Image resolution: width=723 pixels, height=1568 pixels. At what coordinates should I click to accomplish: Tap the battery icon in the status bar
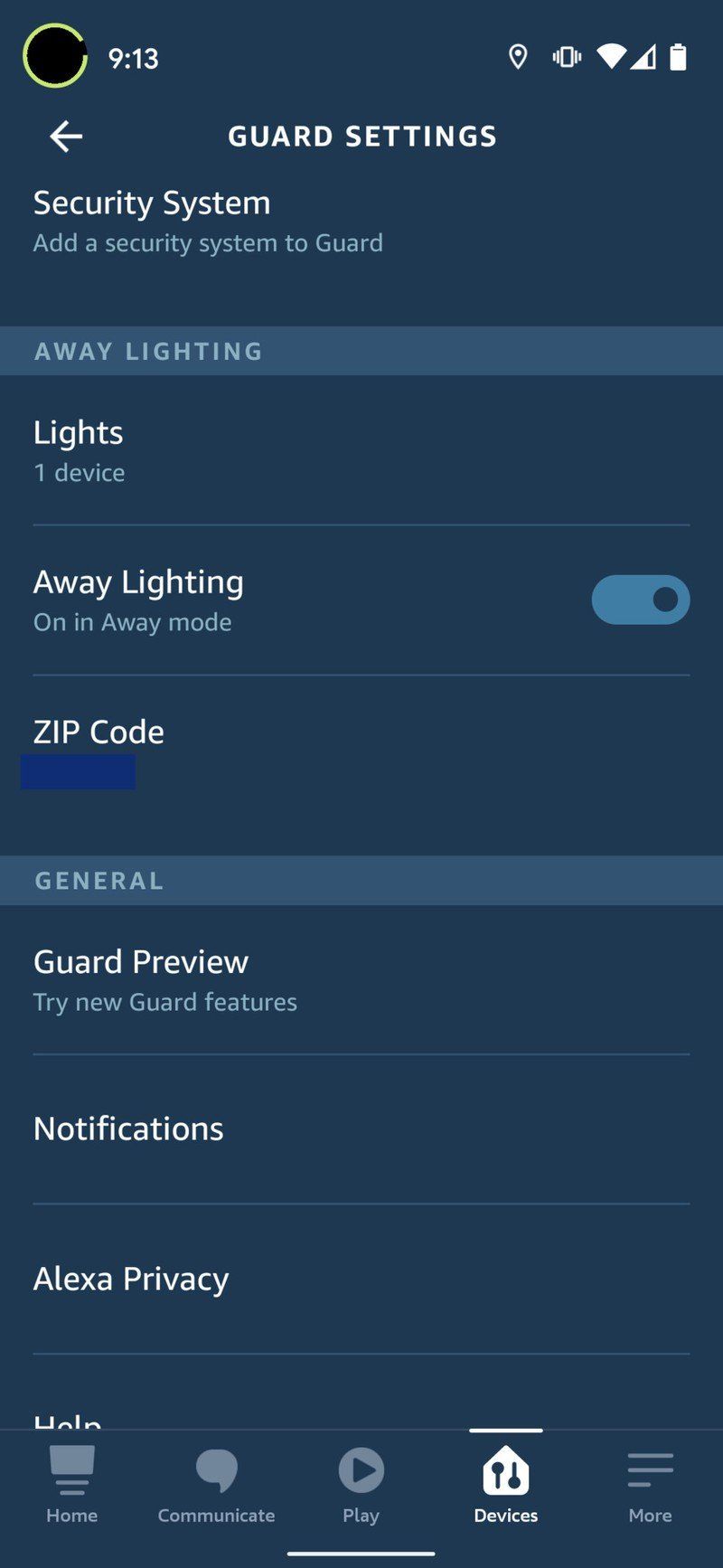pyautogui.click(x=678, y=57)
